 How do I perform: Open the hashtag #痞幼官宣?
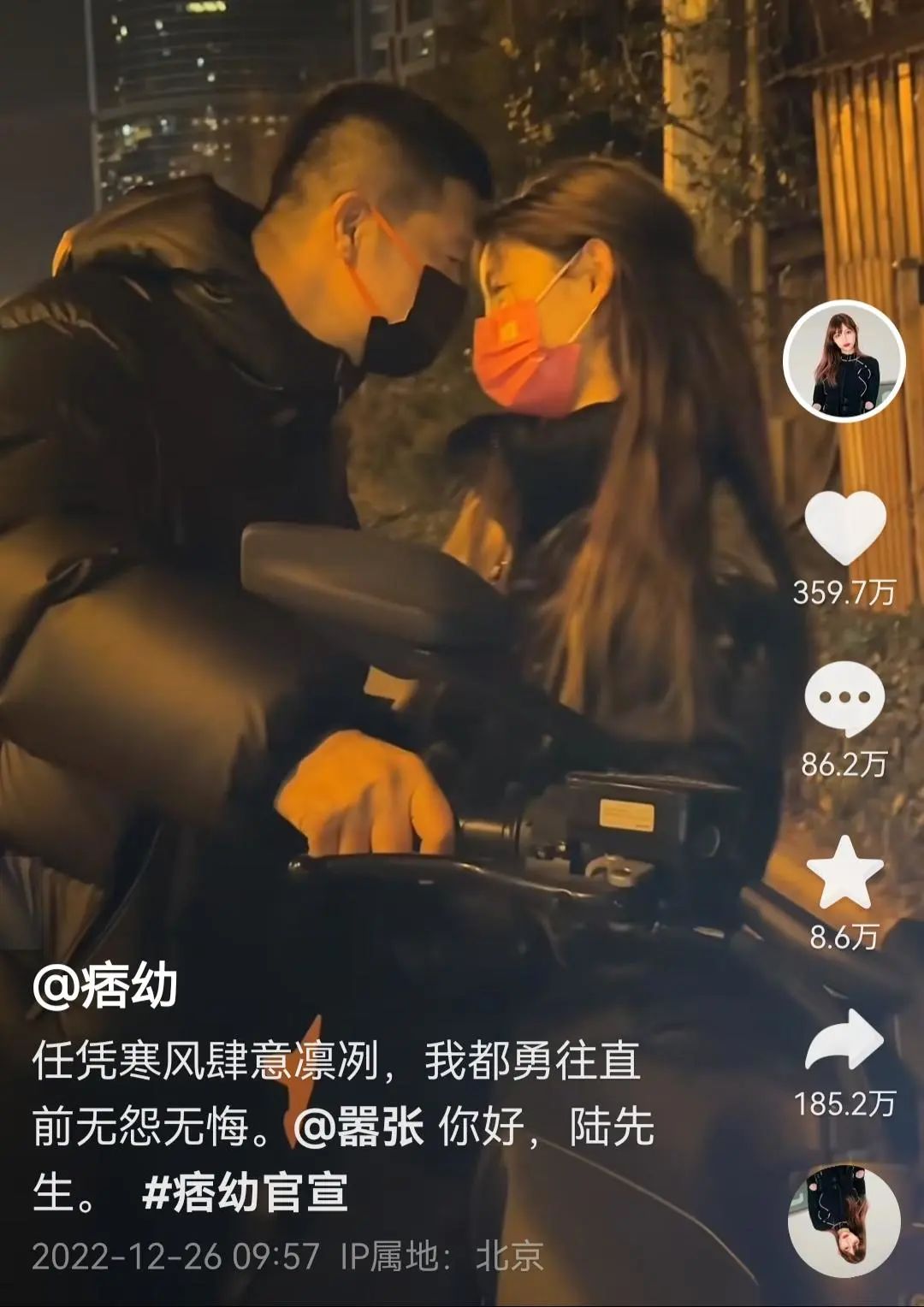(x=245, y=1192)
